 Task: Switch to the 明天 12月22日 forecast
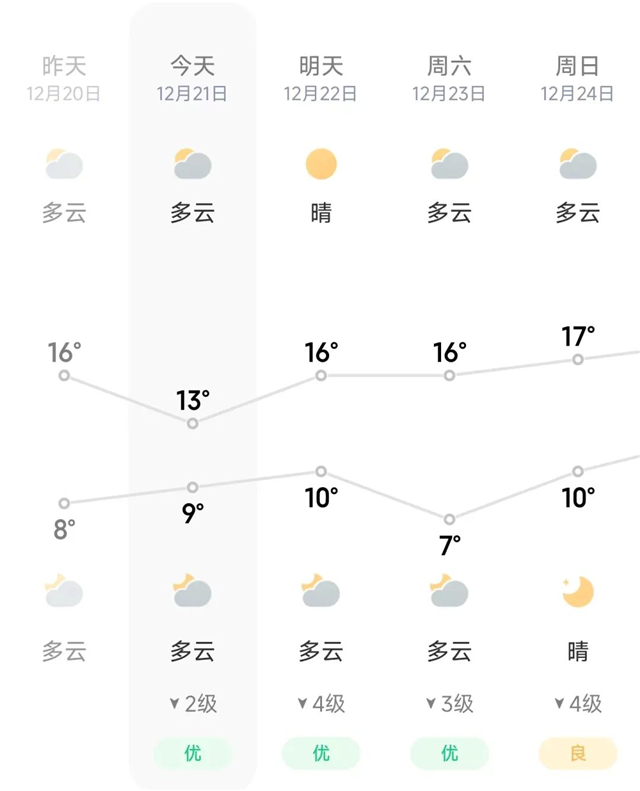point(321,79)
